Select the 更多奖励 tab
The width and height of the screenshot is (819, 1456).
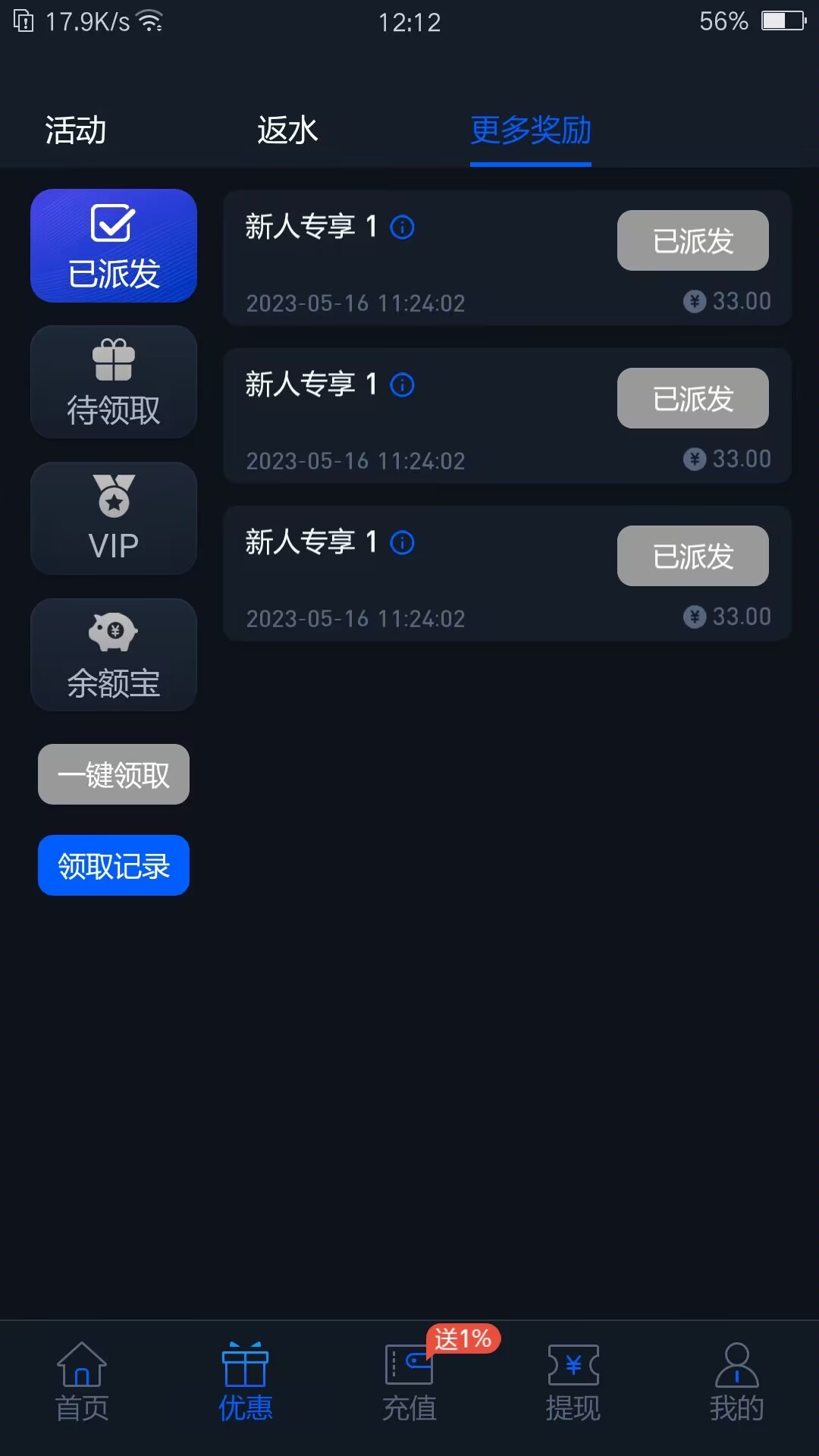(531, 130)
